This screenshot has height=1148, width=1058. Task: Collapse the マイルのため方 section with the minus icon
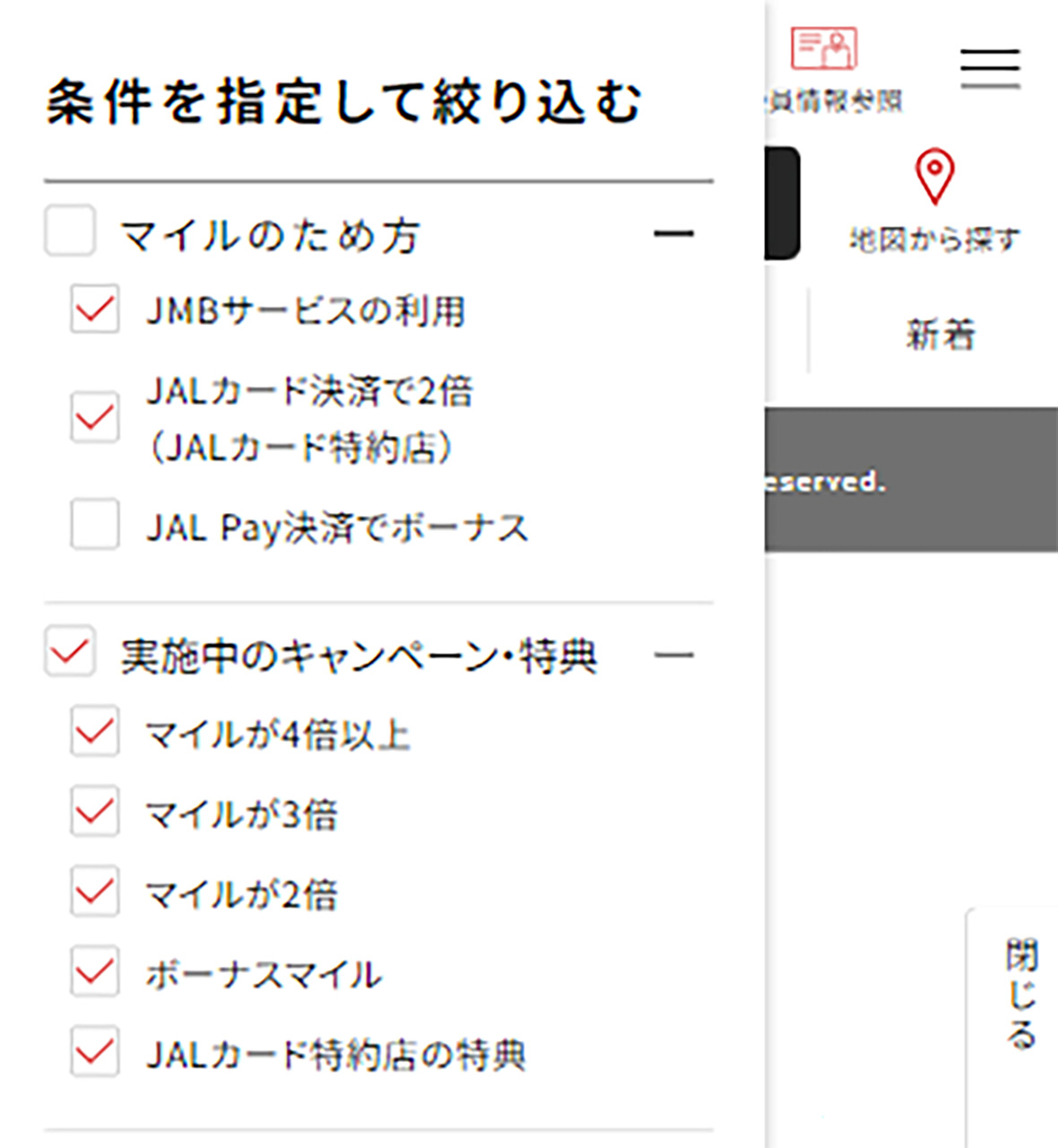click(x=674, y=234)
